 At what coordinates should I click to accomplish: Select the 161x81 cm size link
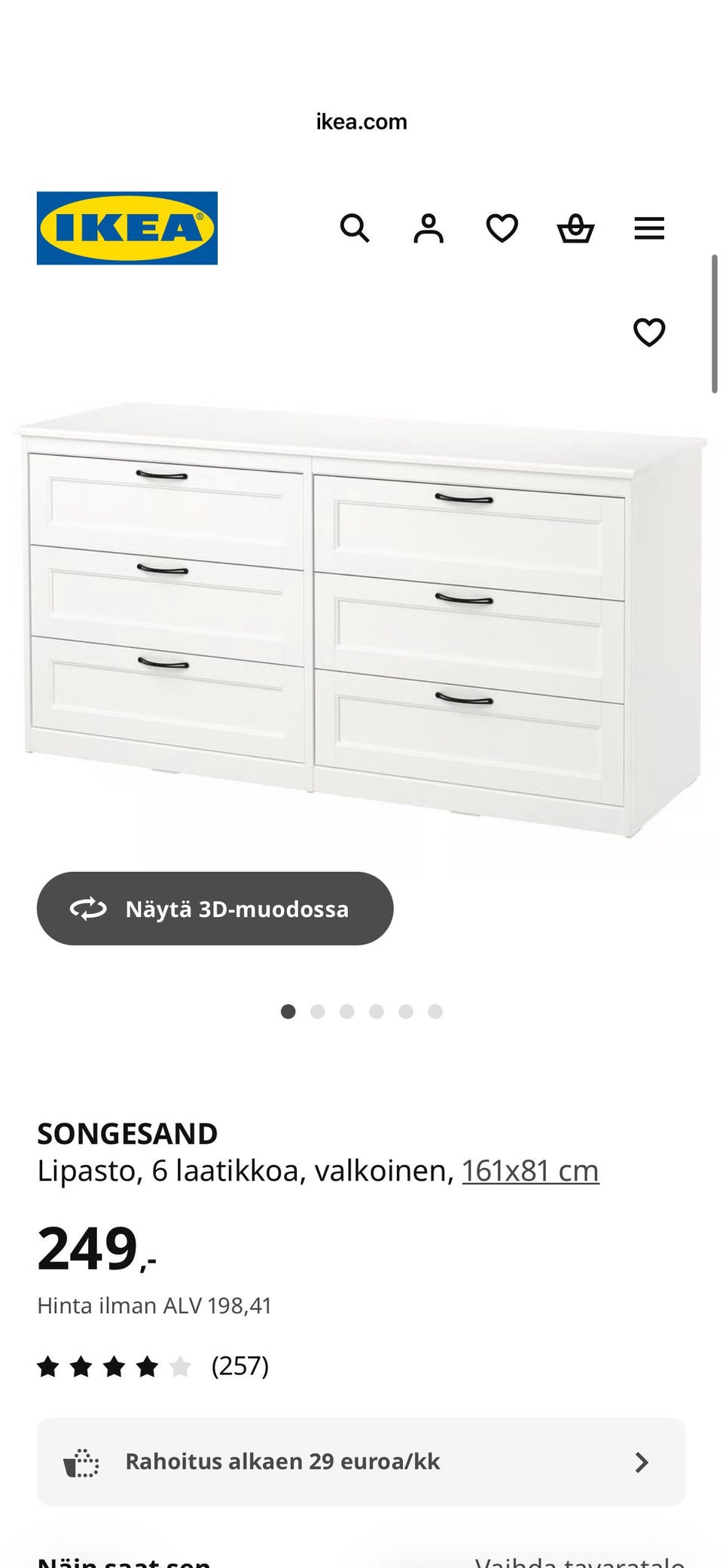[x=530, y=1171]
